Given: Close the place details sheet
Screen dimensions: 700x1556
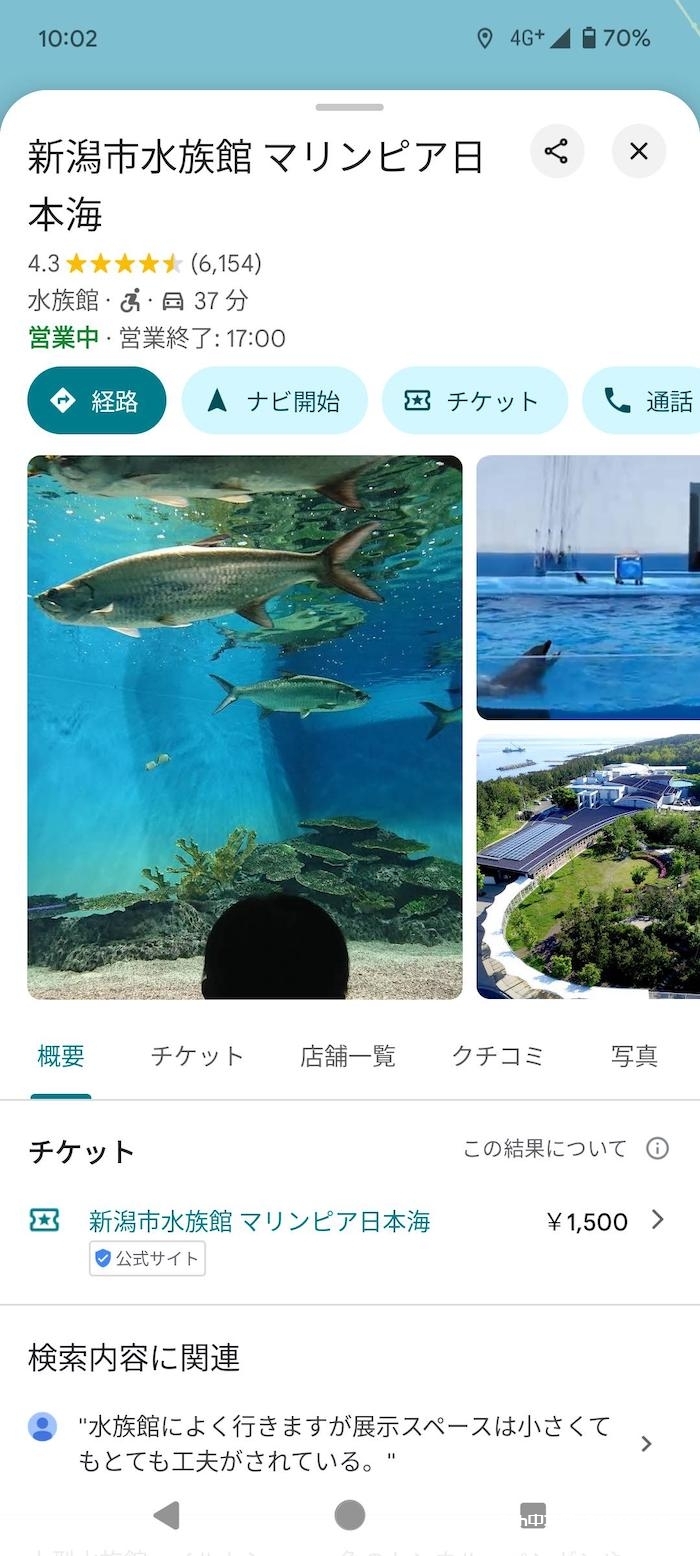Looking at the screenshot, I should [x=639, y=152].
